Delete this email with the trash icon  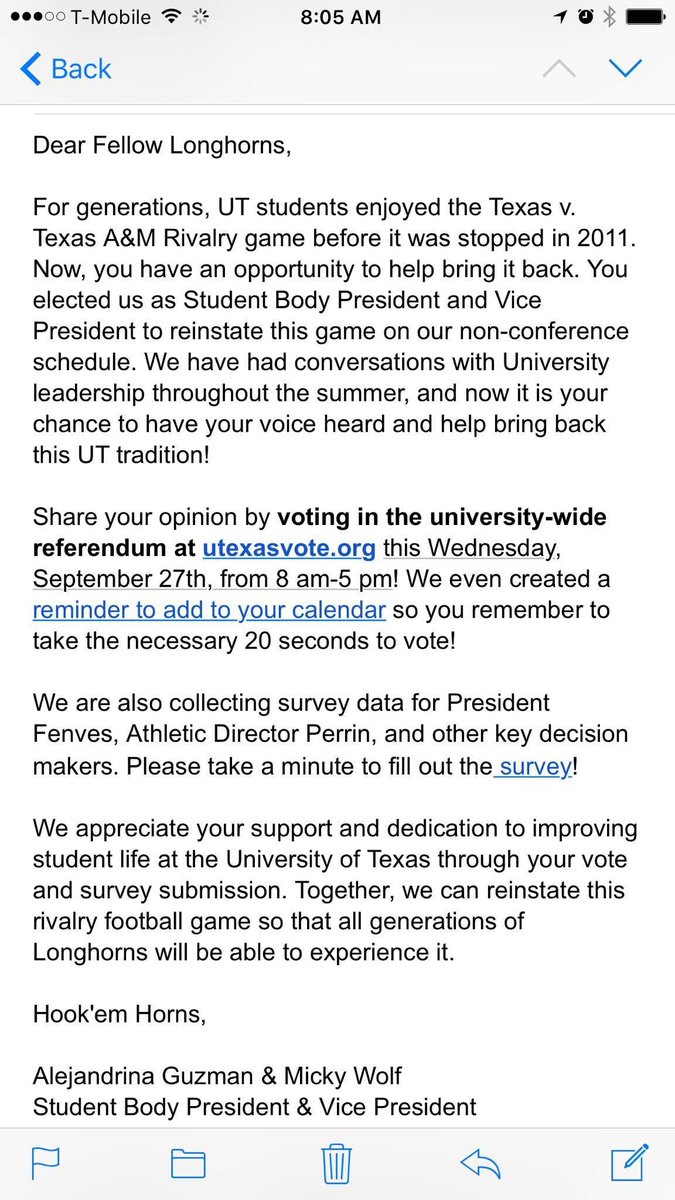[337, 1163]
